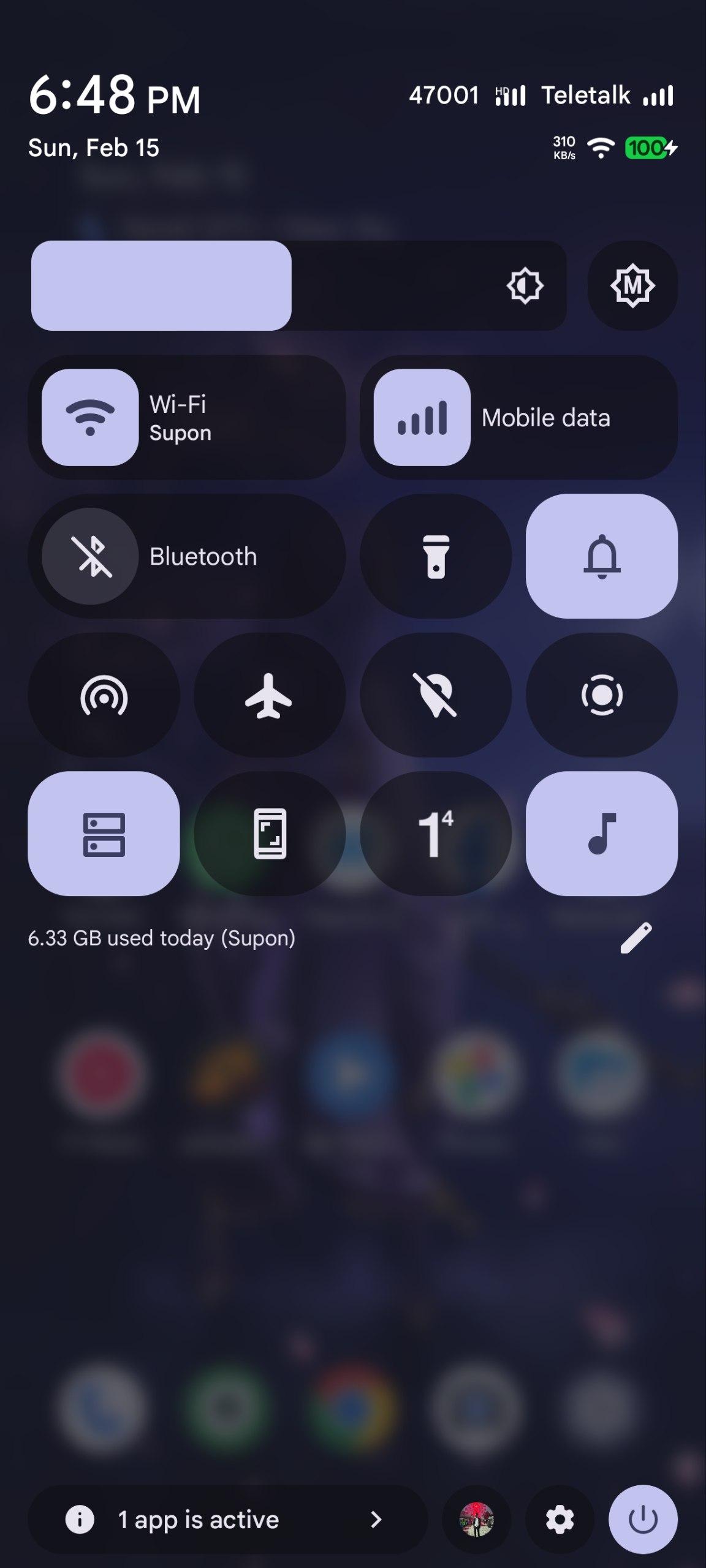Toggle the ringer bell tile

pyautogui.click(x=602, y=556)
